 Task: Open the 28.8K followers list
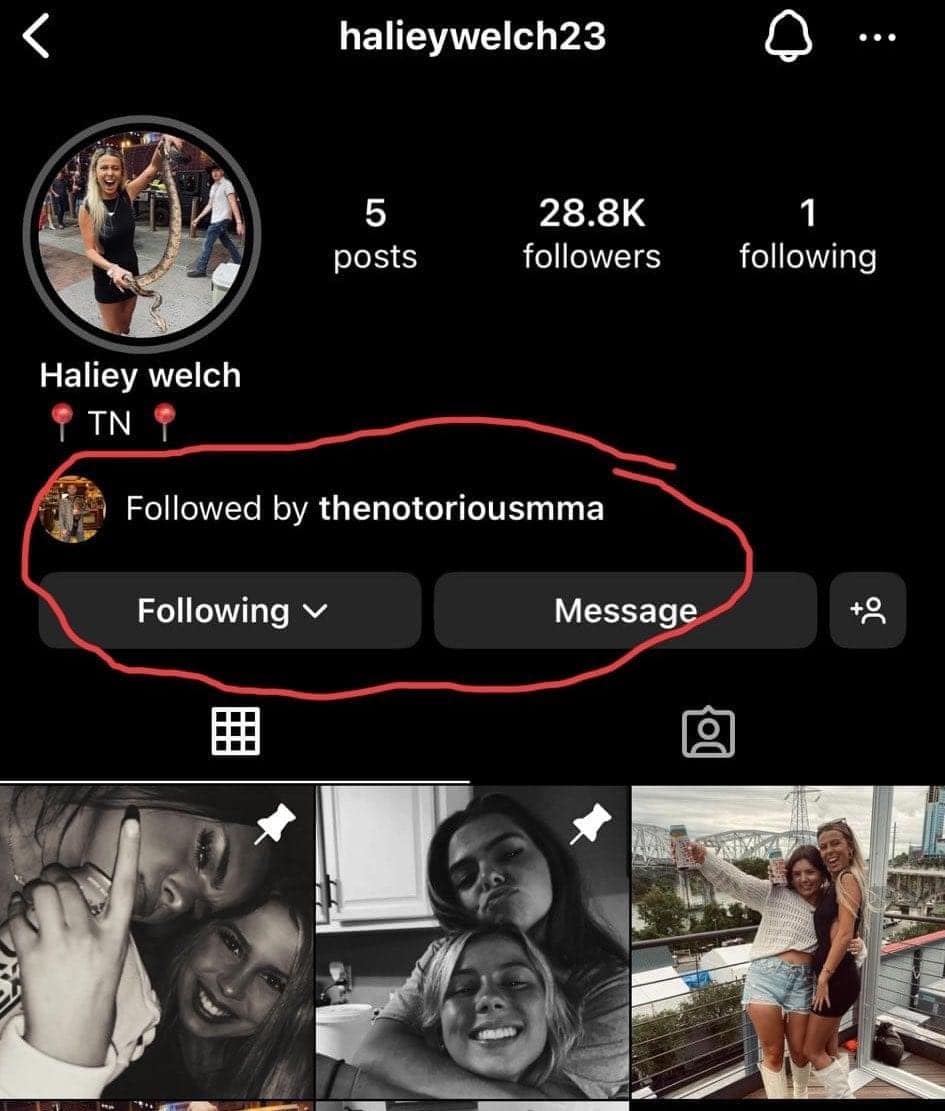591,234
